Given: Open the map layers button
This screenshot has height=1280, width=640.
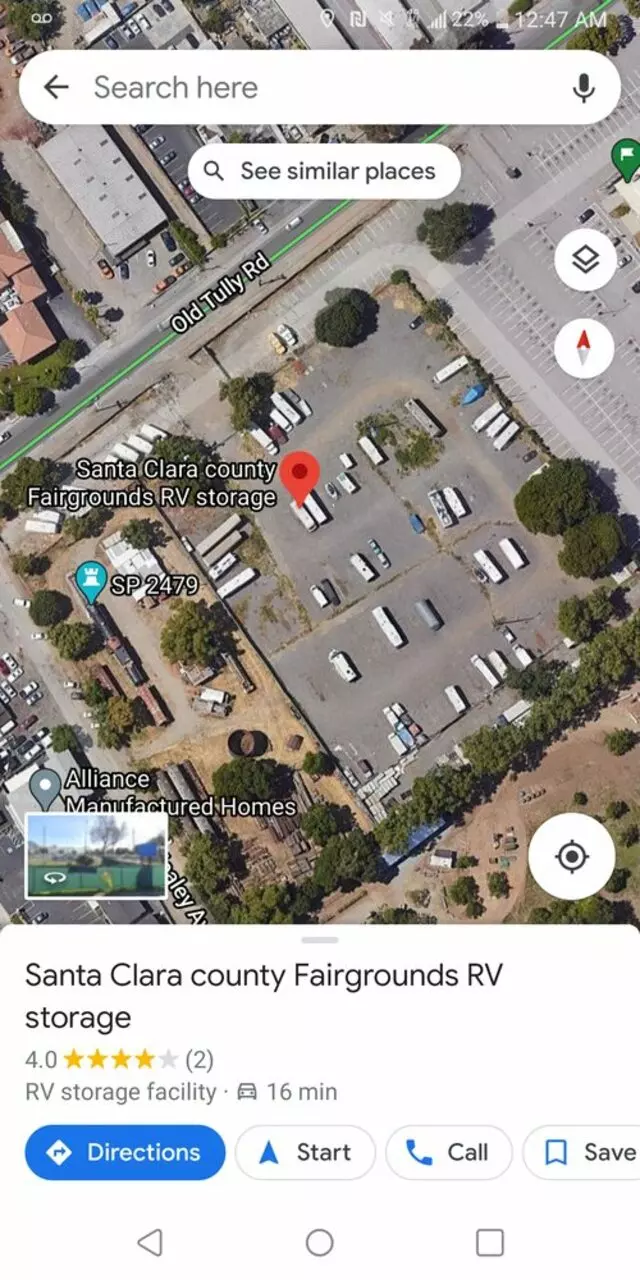Looking at the screenshot, I should pos(584,260).
